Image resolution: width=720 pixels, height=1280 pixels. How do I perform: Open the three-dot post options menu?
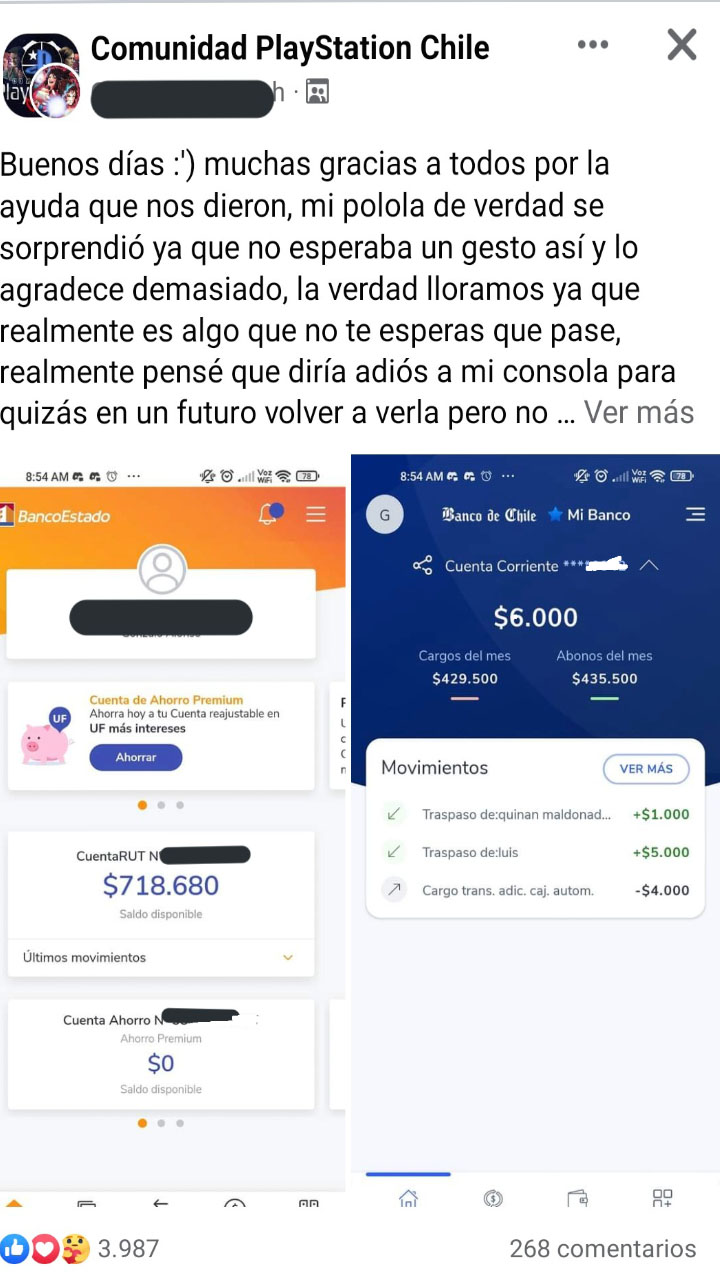tap(592, 45)
